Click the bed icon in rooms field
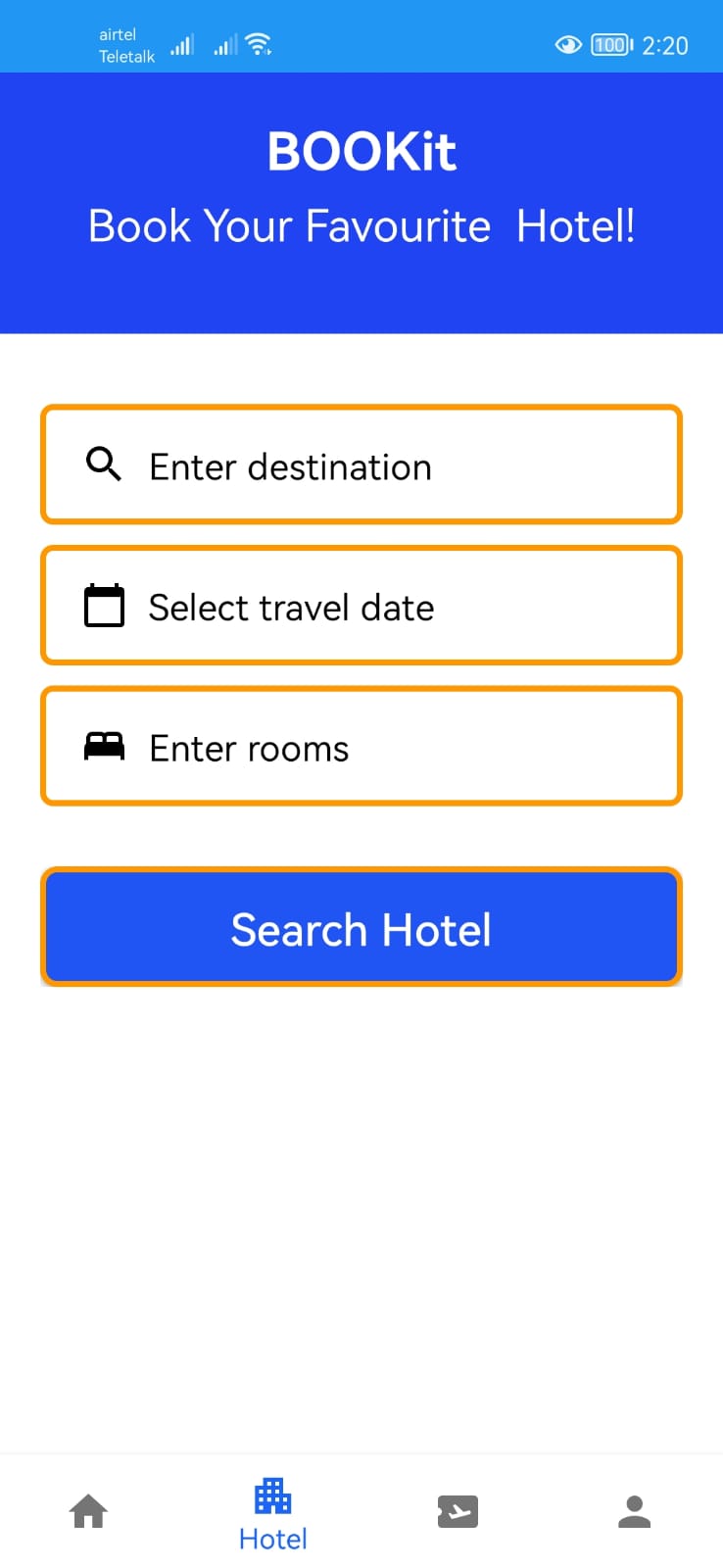The height and width of the screenshot is (1568, 723). click(x=103, y=745)
